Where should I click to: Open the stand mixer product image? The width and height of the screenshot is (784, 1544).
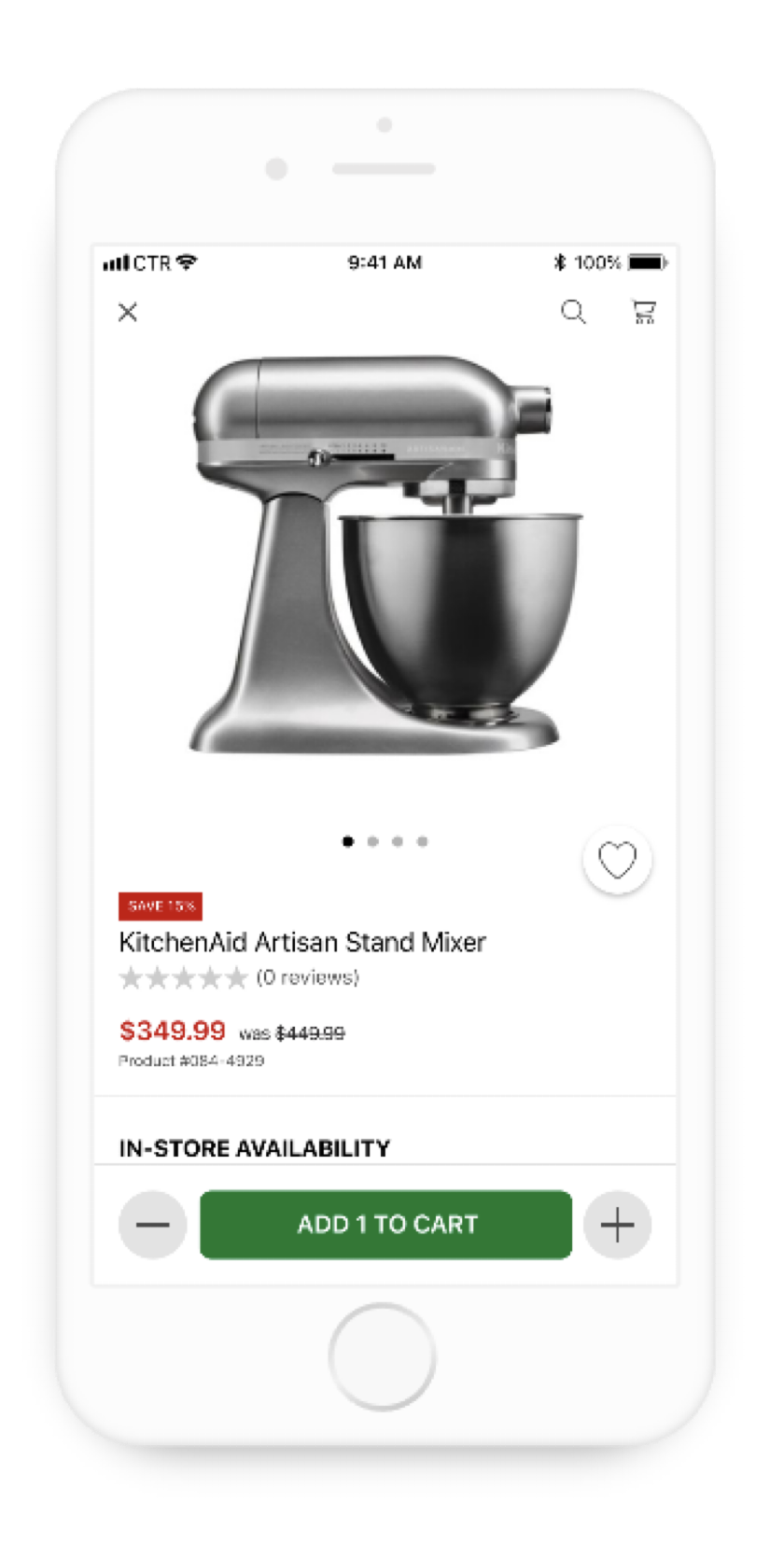click(383, 554)
